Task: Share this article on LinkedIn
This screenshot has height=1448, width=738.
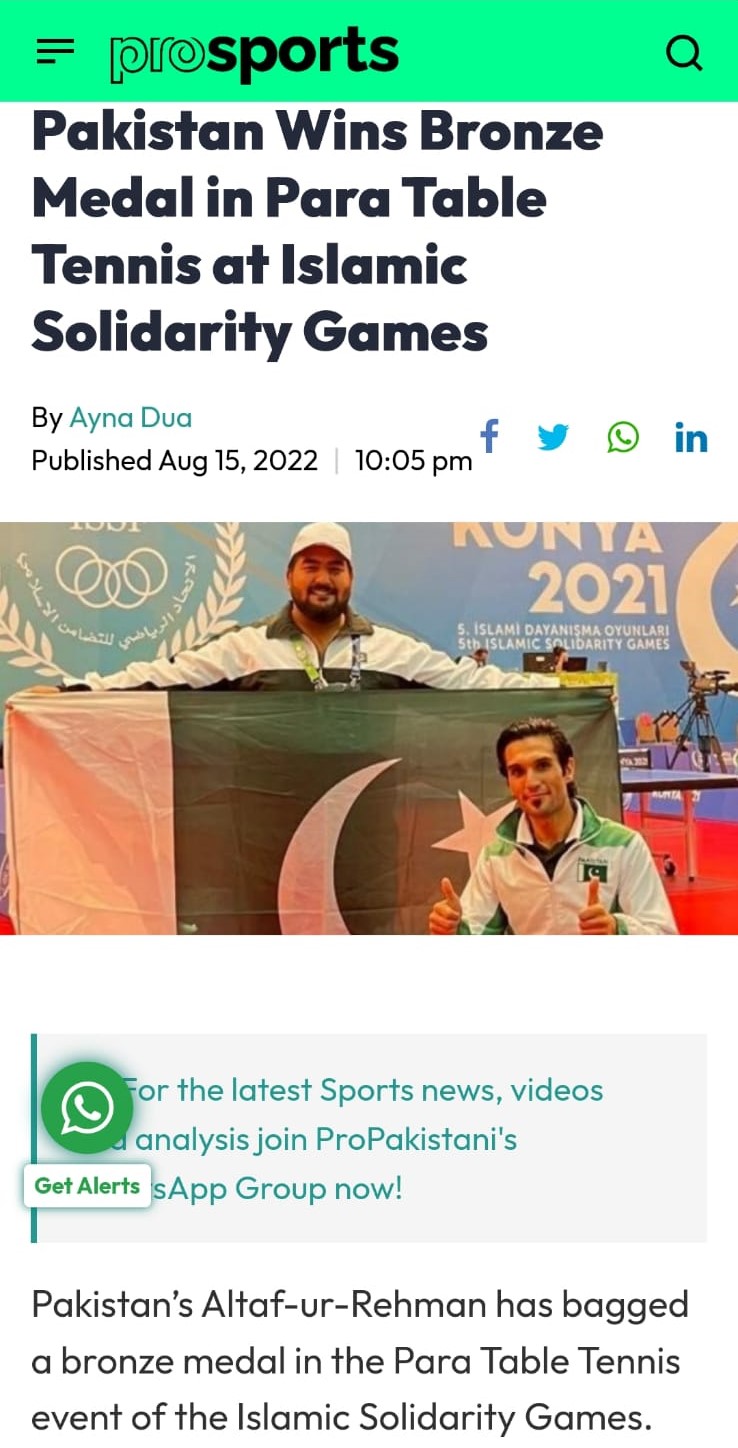Action: (x=691, y=438)
